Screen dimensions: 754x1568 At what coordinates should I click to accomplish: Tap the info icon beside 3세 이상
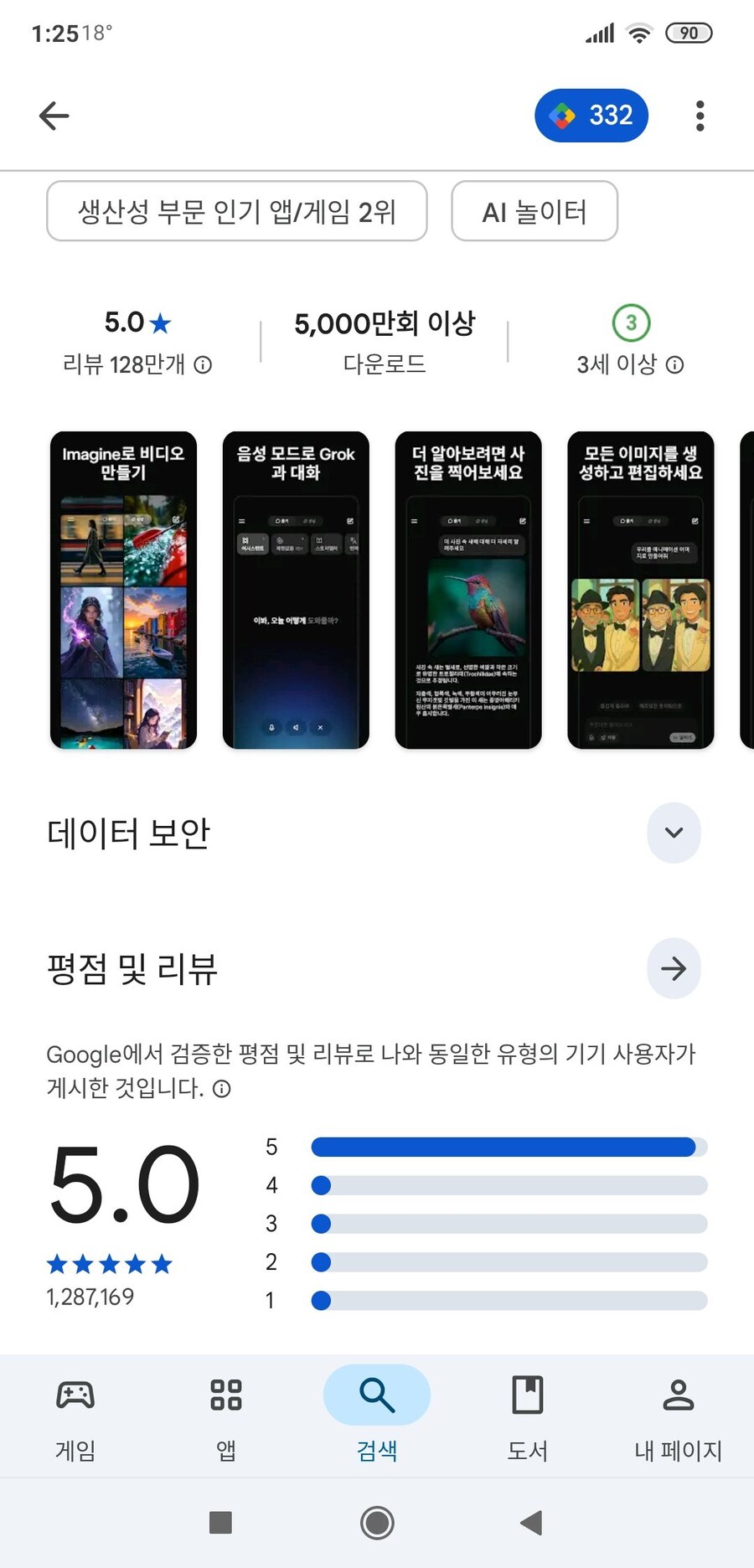point(675,364)
